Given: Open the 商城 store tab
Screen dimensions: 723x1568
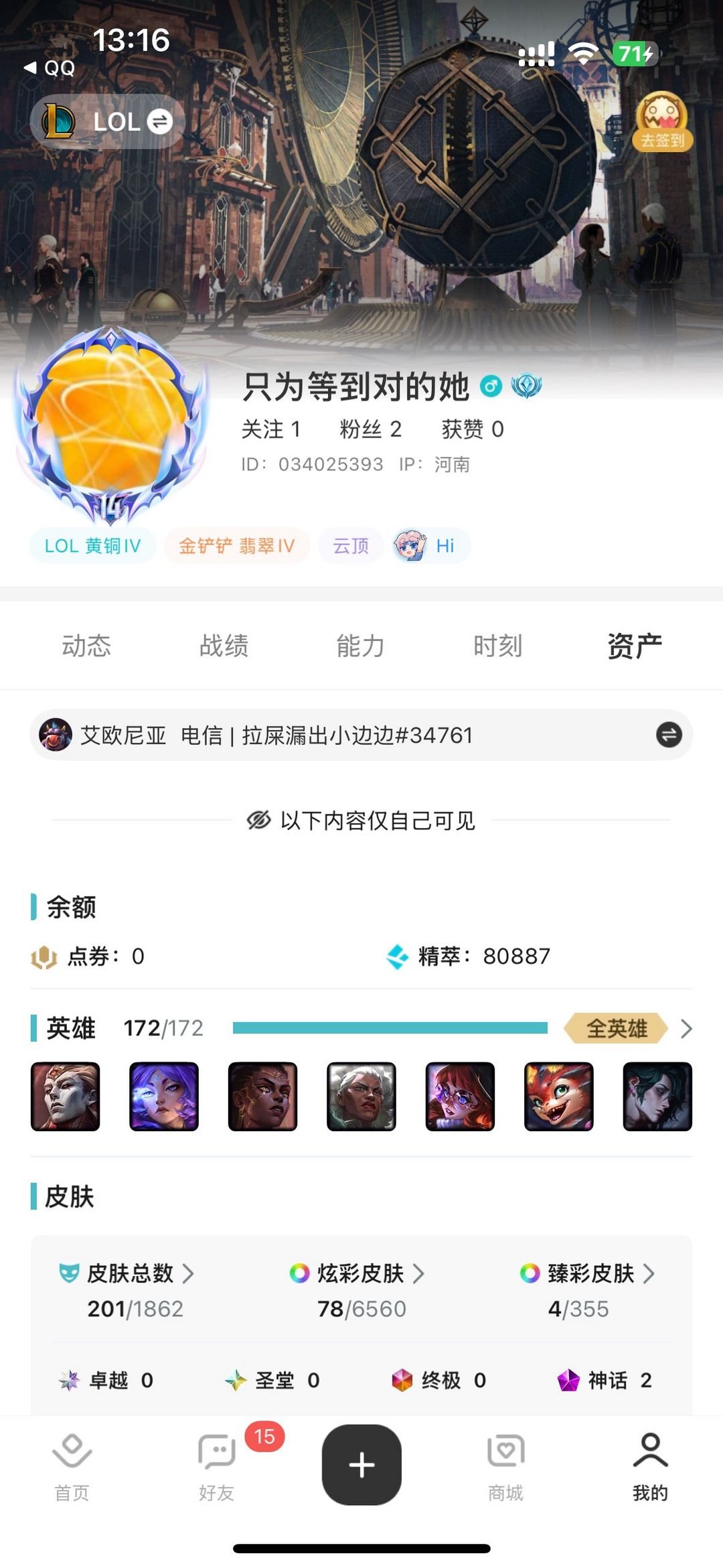Looking at the screenshot, I should point(505,1466).
